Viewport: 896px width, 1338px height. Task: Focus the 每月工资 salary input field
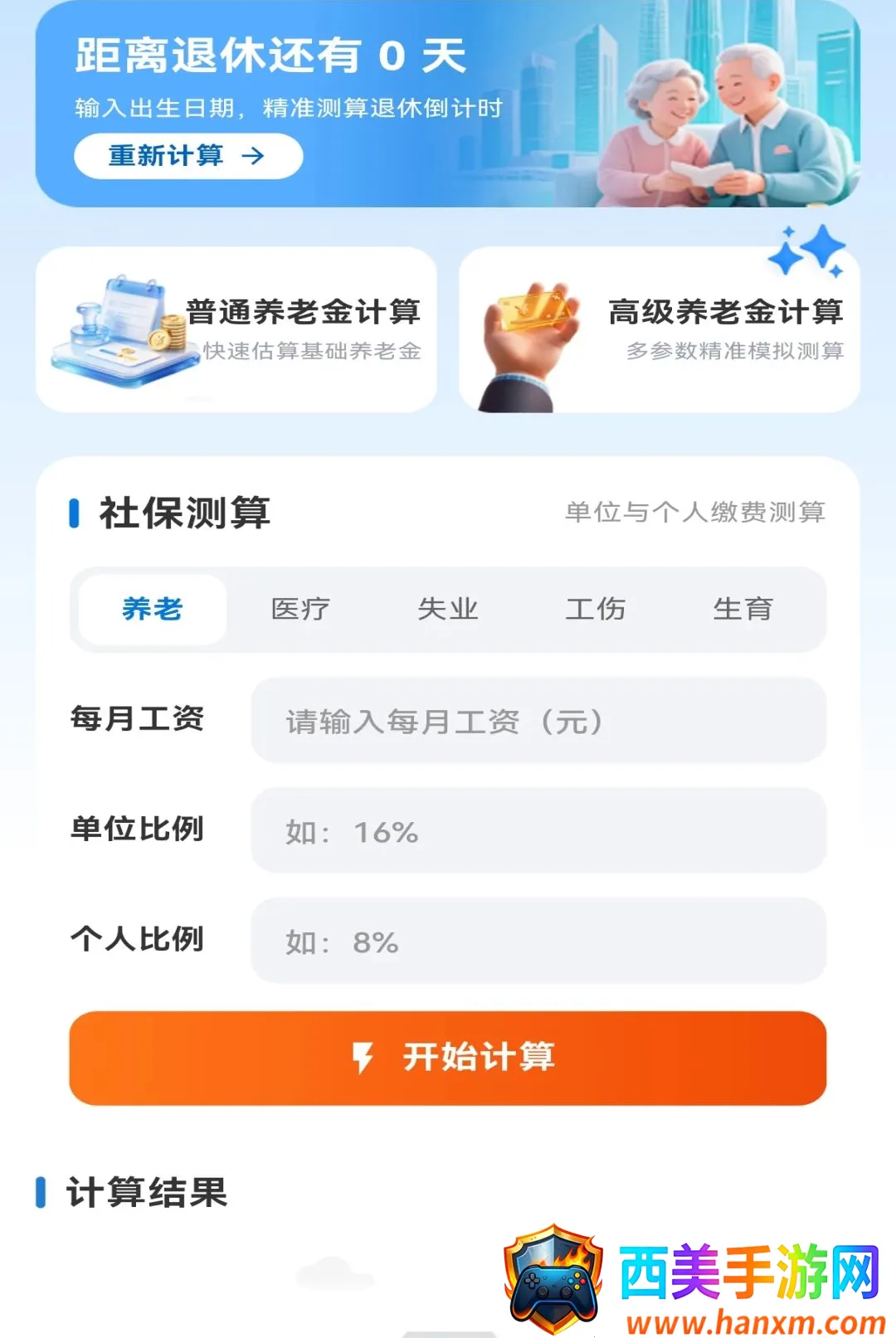click(x=538, y=721)
